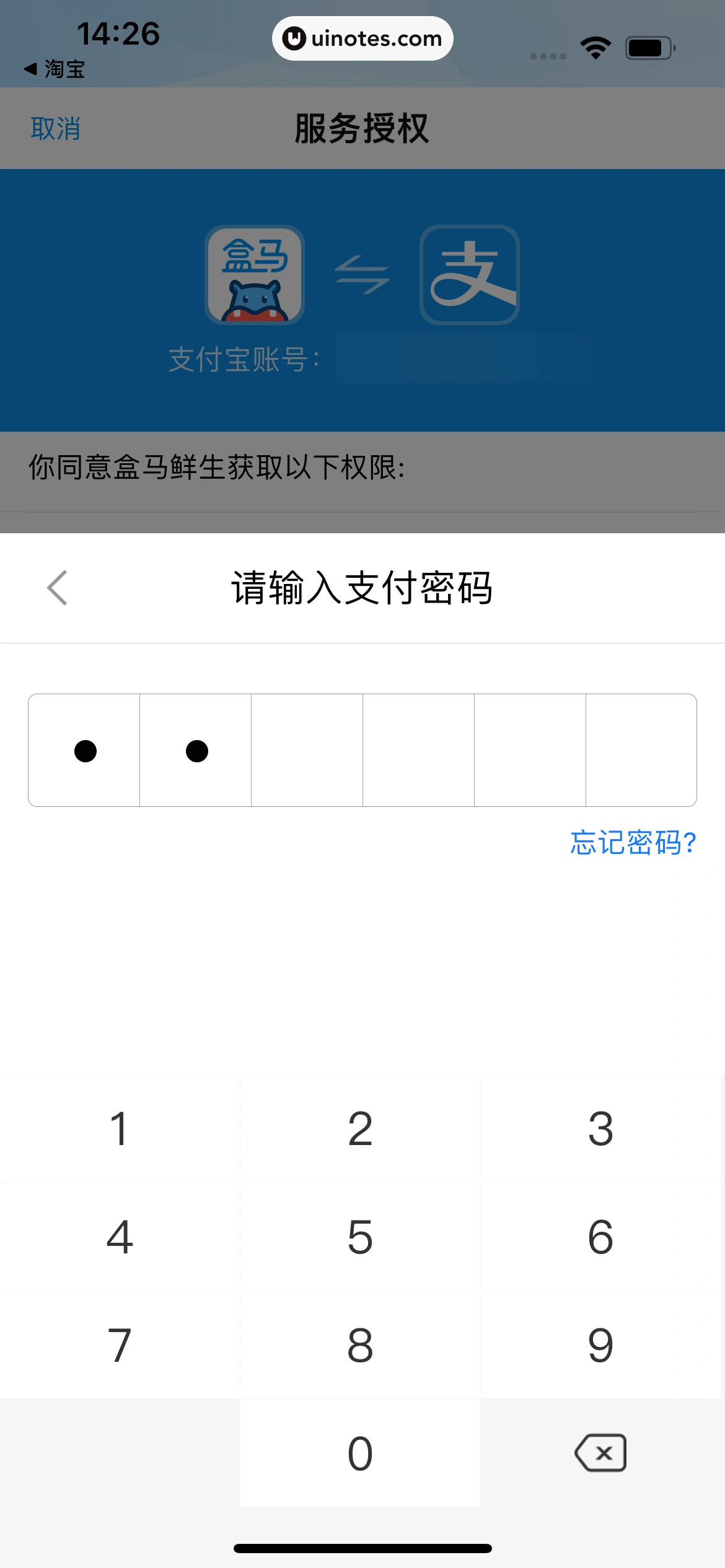Click the cellular signal dots icon
725x1568 pixels.
[x=548, y=56]
